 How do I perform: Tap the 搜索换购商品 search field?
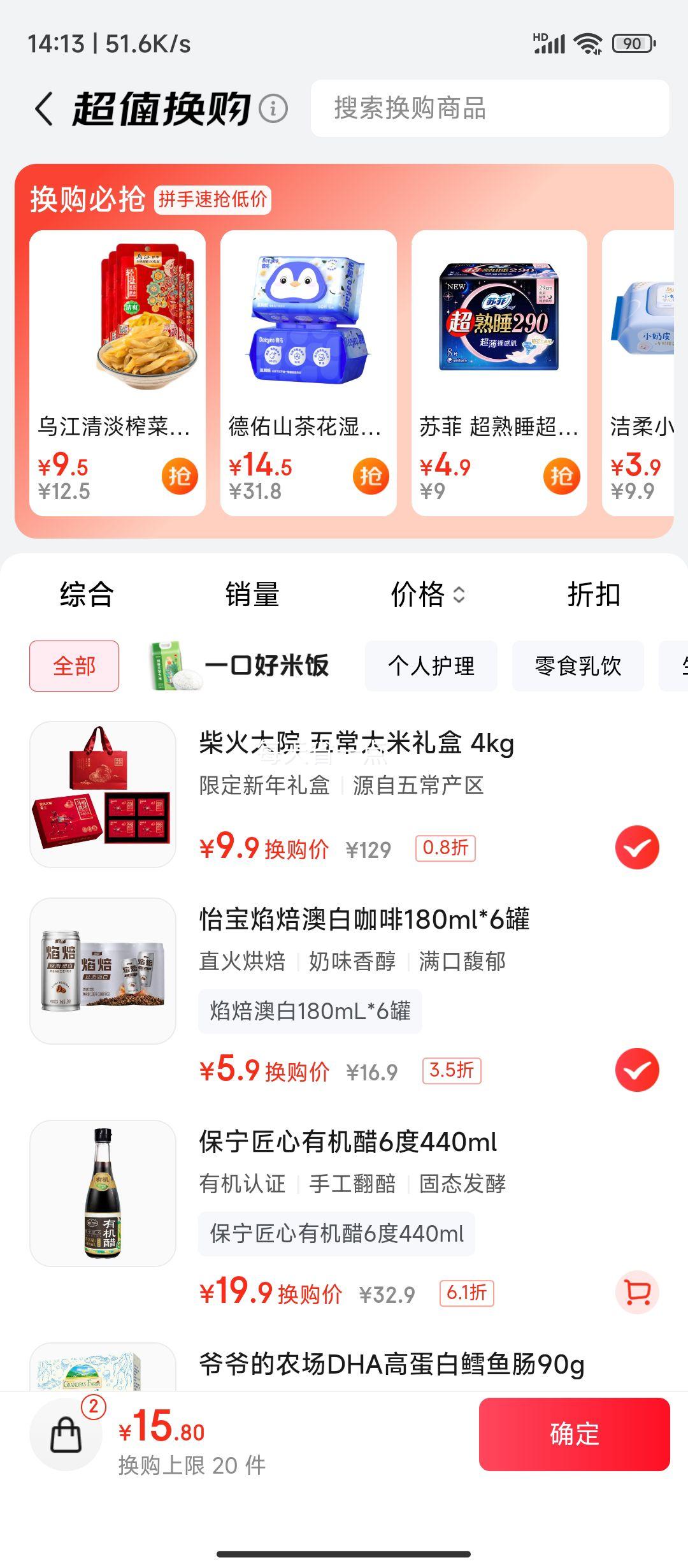click(491, 110)
